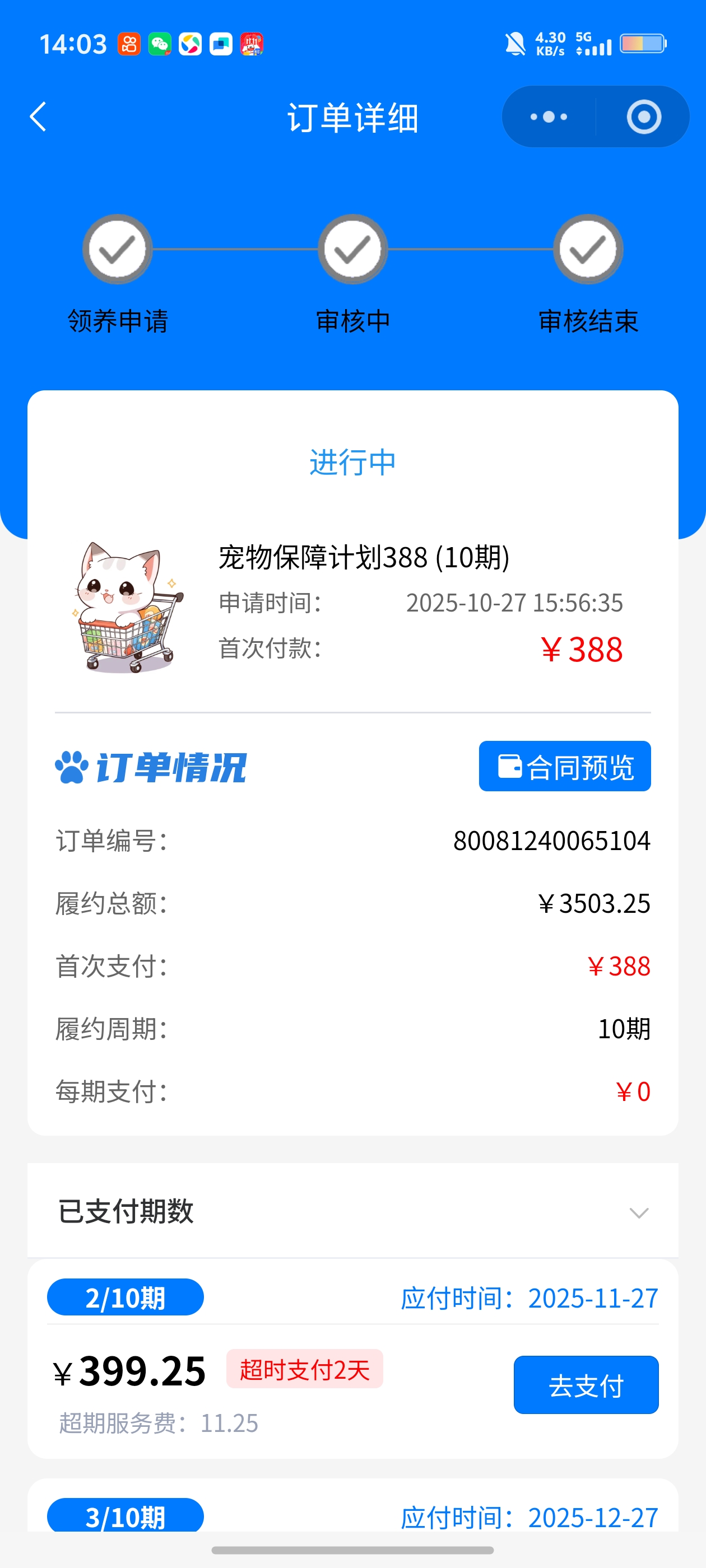
Task: Tap 去支付 for the 2/10期 installment
Action: click(x=586, y=1385)
